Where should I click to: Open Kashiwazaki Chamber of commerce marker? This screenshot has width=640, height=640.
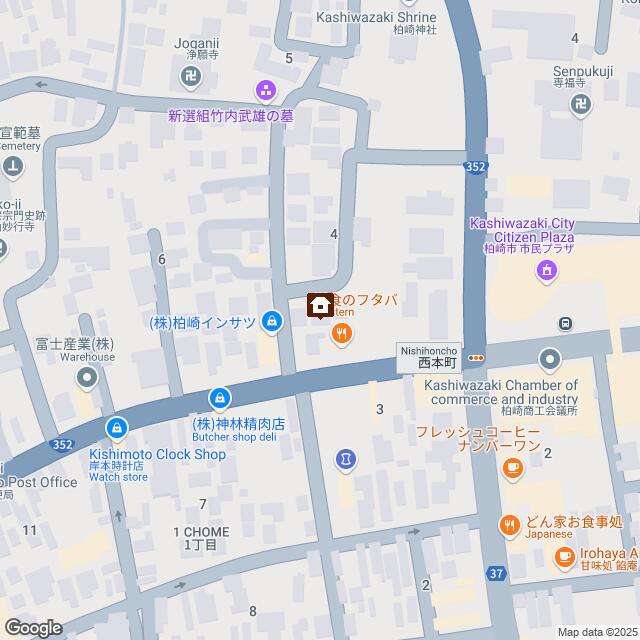[549, 358]
